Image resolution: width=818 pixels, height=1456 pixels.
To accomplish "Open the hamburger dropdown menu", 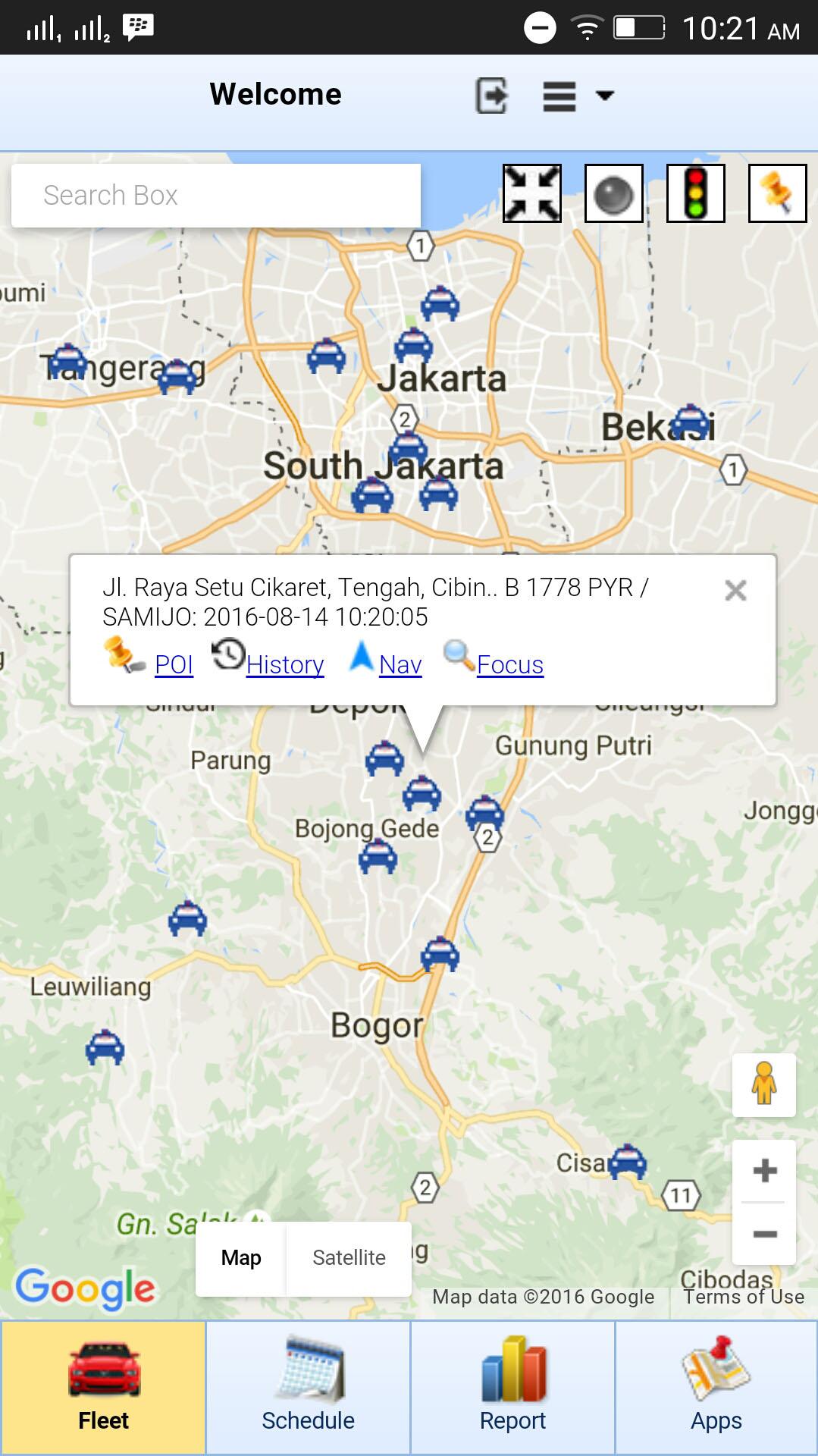I will pyautogui.click(x=578, y=96).
